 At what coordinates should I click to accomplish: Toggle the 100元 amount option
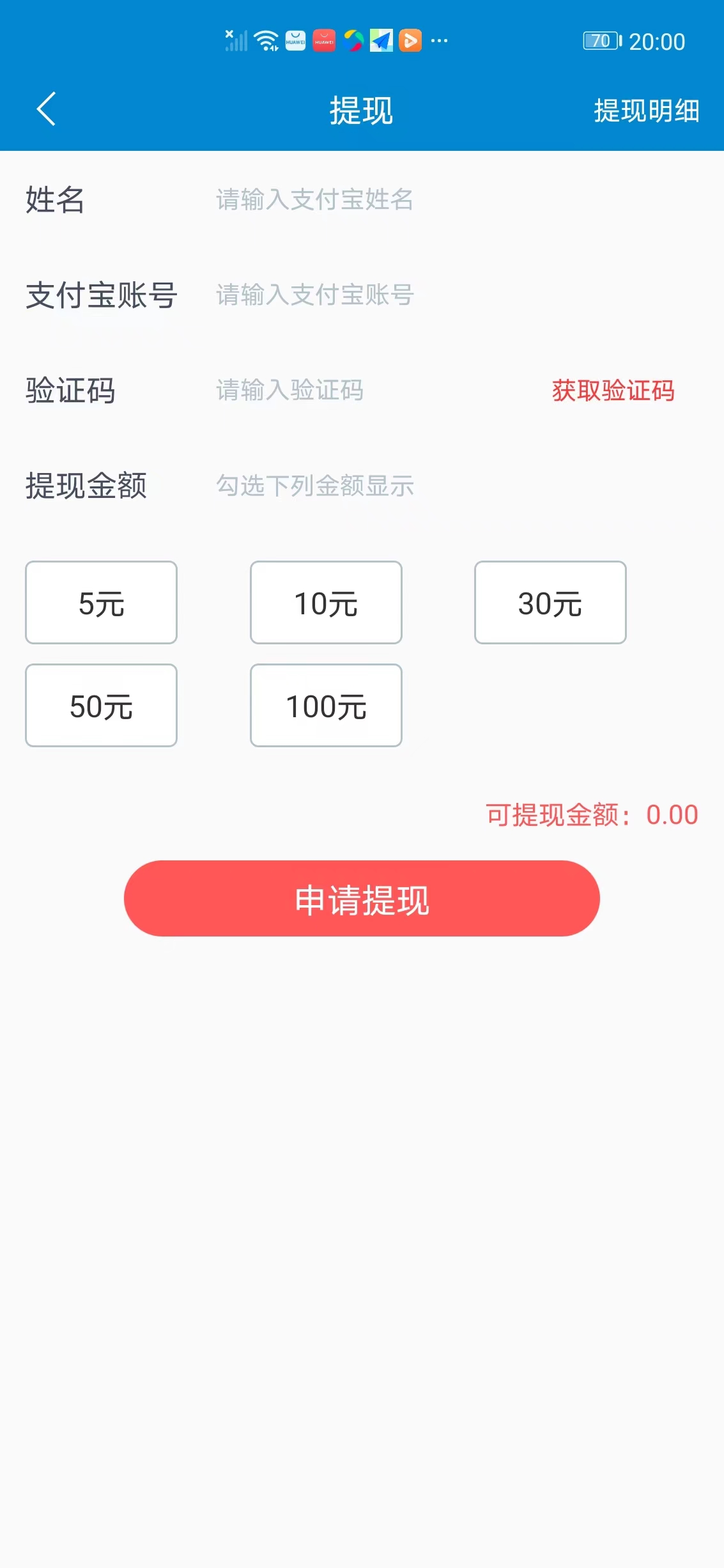point(326,705)
